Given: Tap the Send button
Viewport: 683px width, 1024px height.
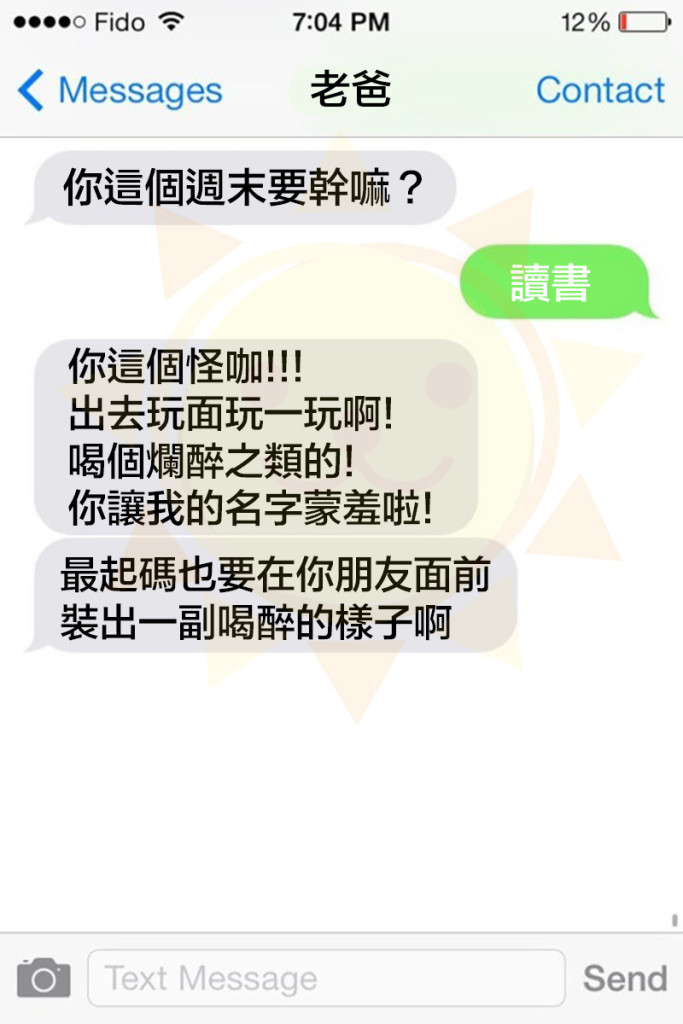Looking at the screenshot, I should coord(625,978).
